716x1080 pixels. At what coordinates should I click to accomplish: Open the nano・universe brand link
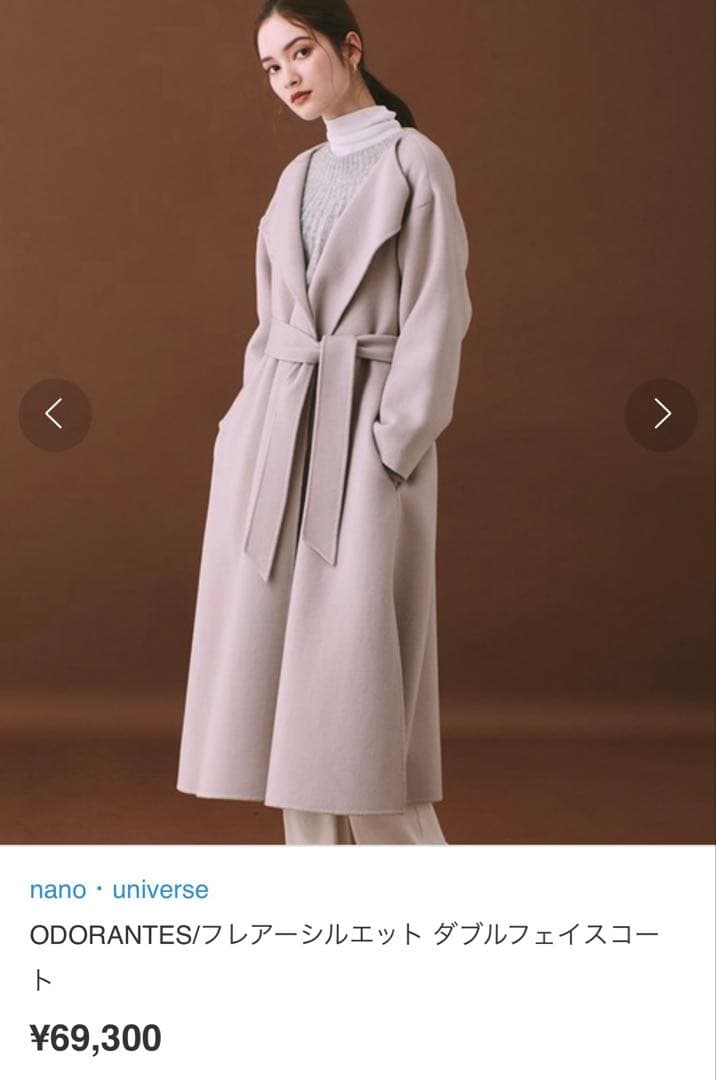point(119,889)
